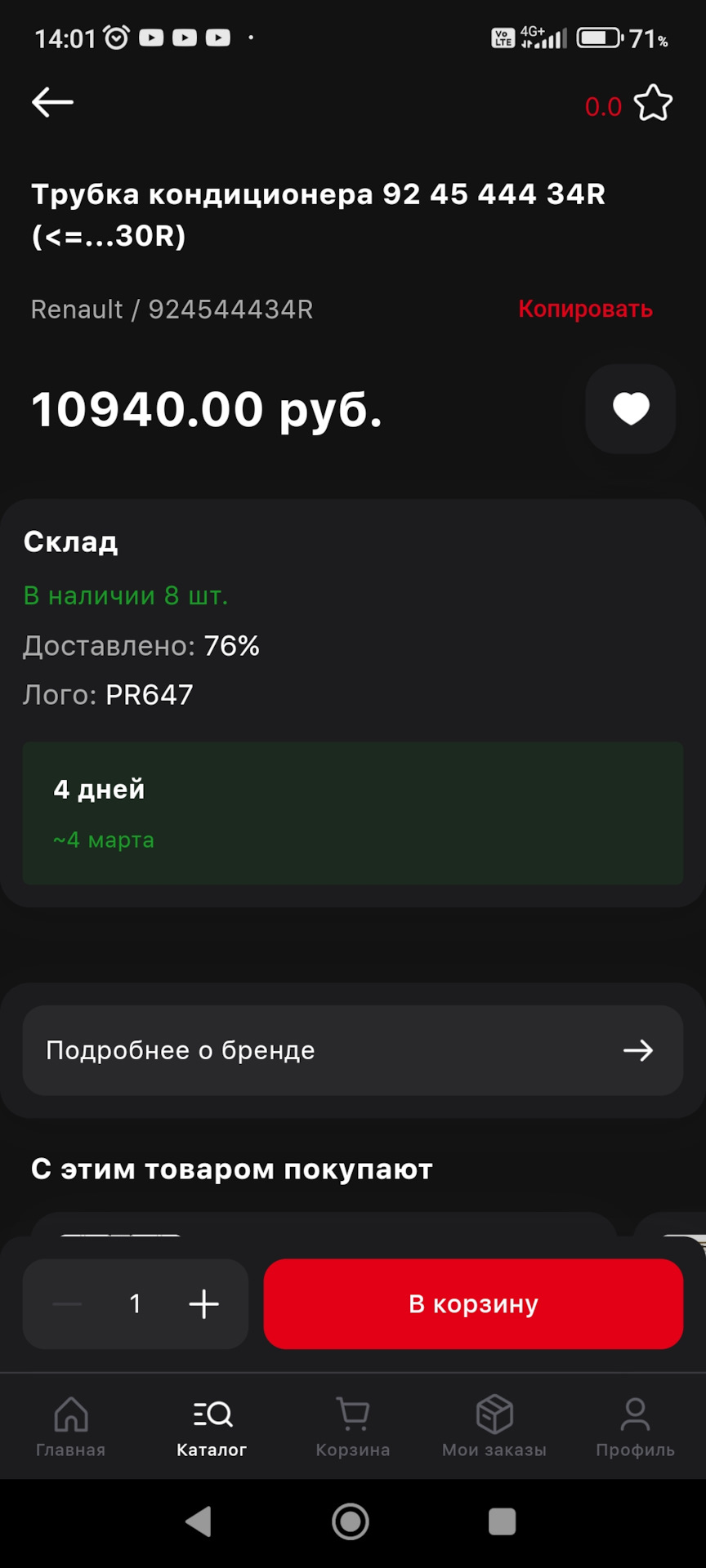Switch to the Каталог tab

pos(212,1427)
